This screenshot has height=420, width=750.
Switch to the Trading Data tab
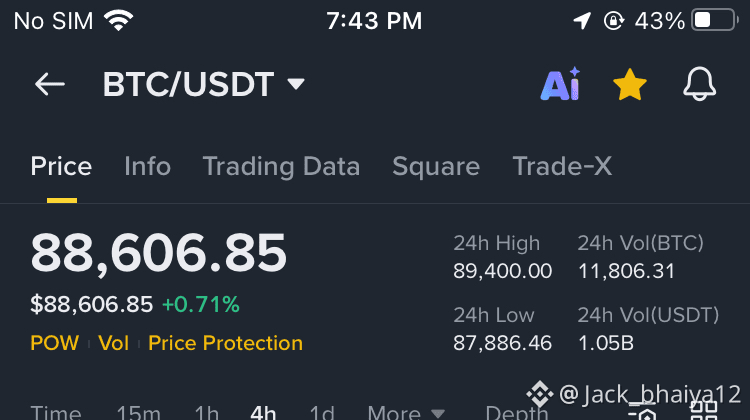click(281, 166)
